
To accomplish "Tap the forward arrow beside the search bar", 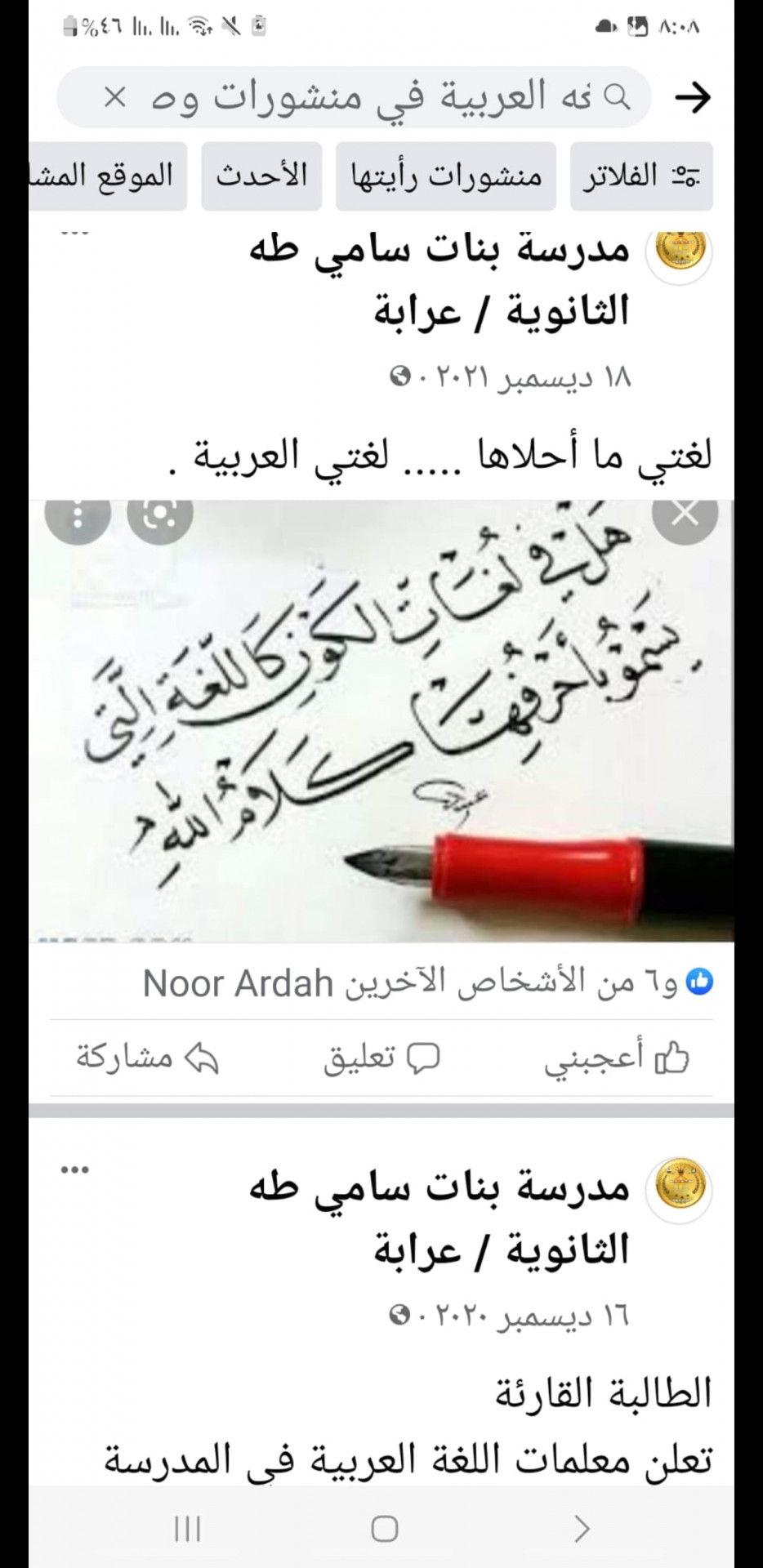I will [693, 98].
